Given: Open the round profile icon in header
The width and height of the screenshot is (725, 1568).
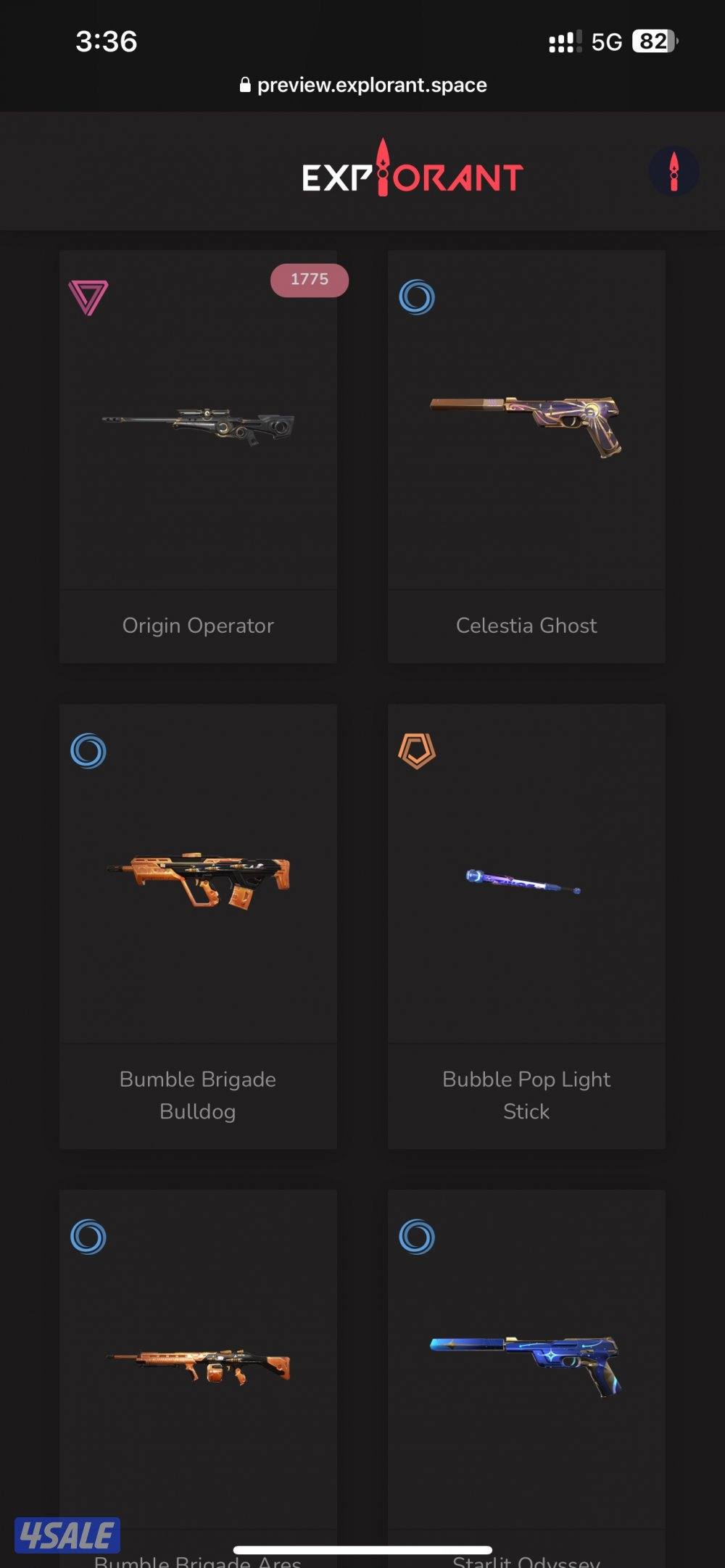Looking at the screenshot, I should (674, 172).
